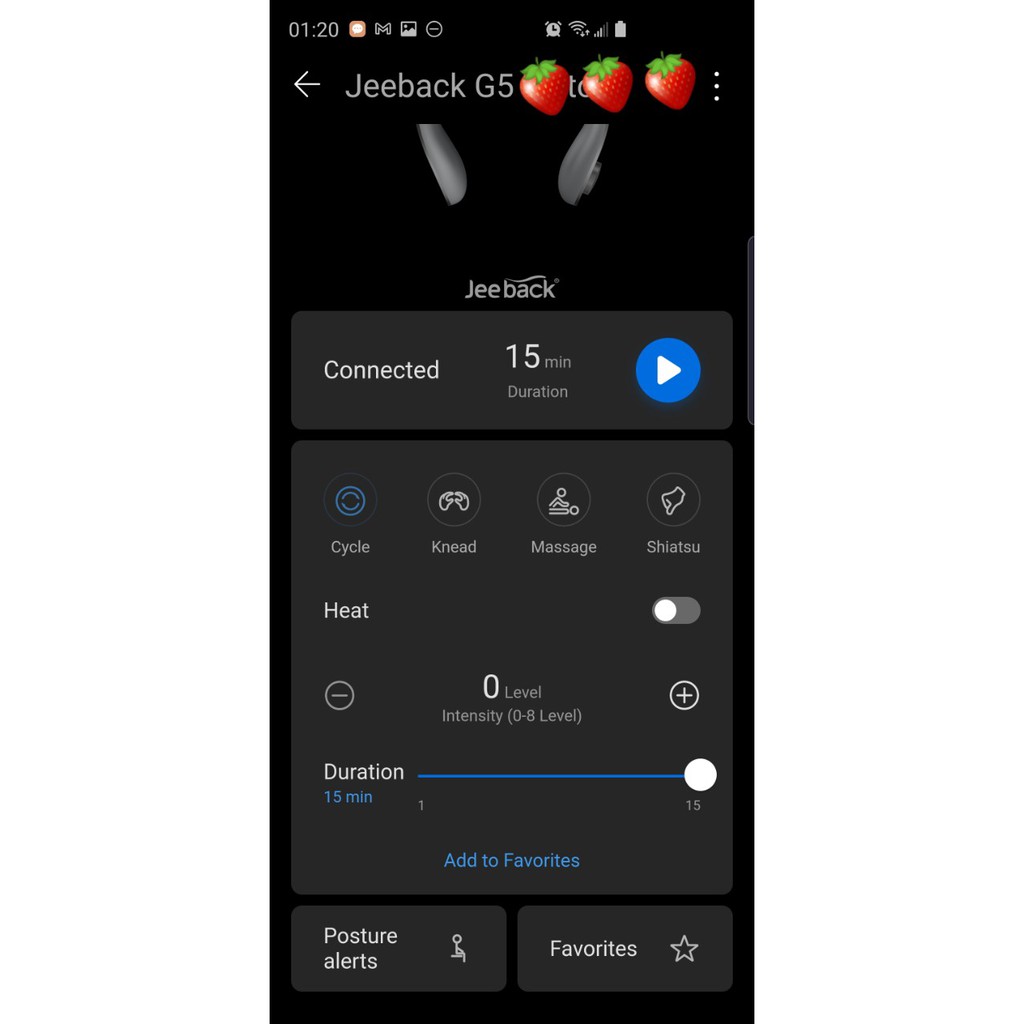
Task: Choose the Massage mode
Action: click(563, 501)
